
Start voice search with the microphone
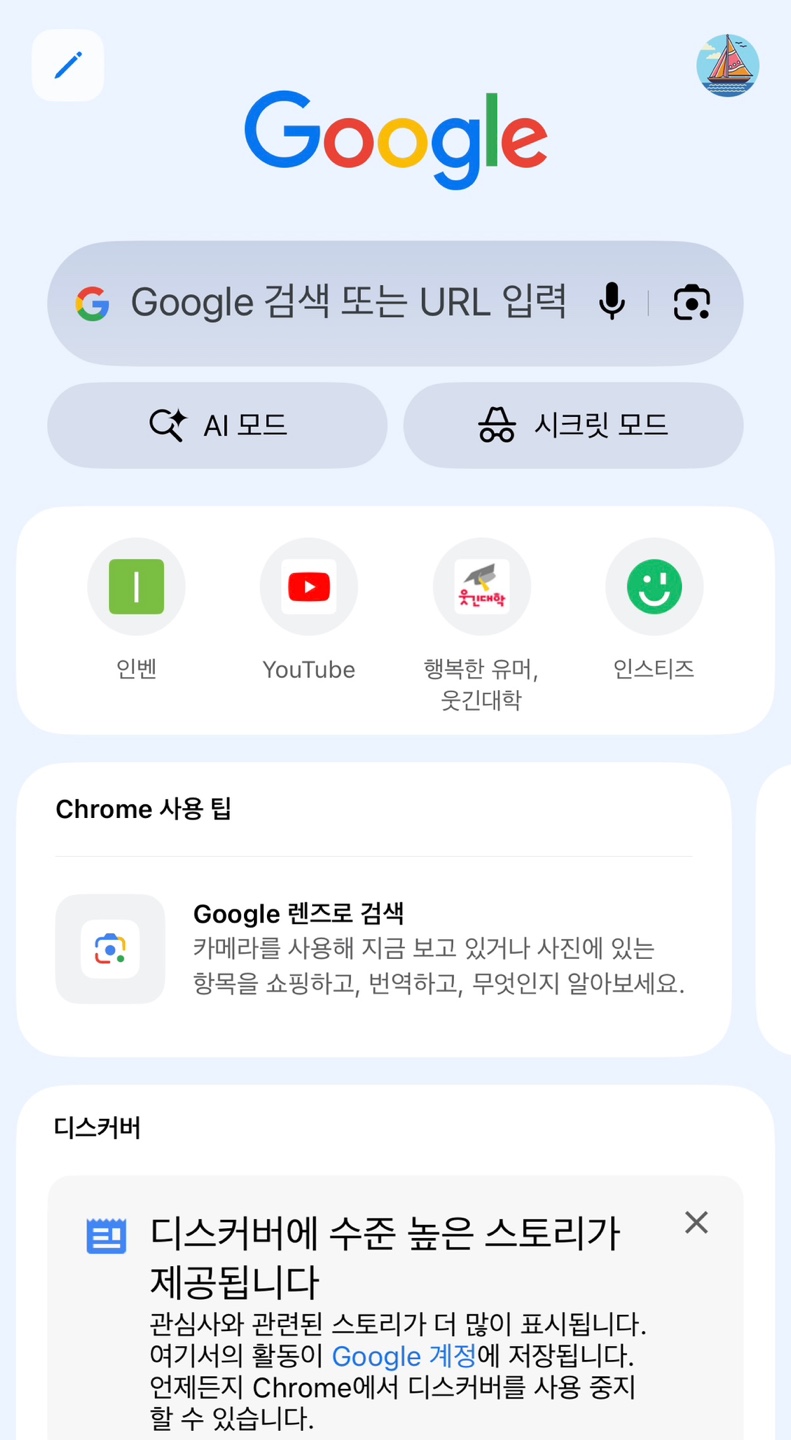tap(611, 302)
